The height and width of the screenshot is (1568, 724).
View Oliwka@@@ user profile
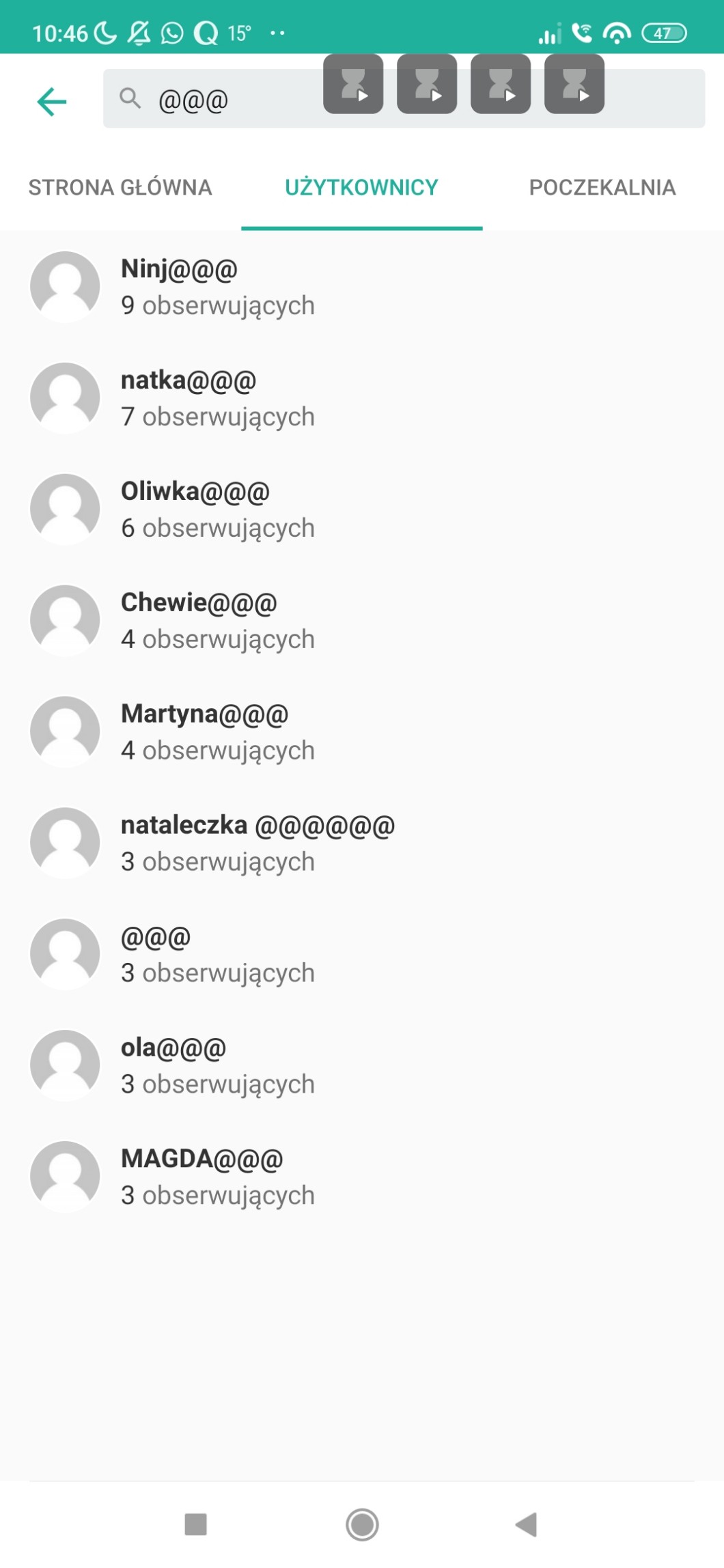point(195,509)
